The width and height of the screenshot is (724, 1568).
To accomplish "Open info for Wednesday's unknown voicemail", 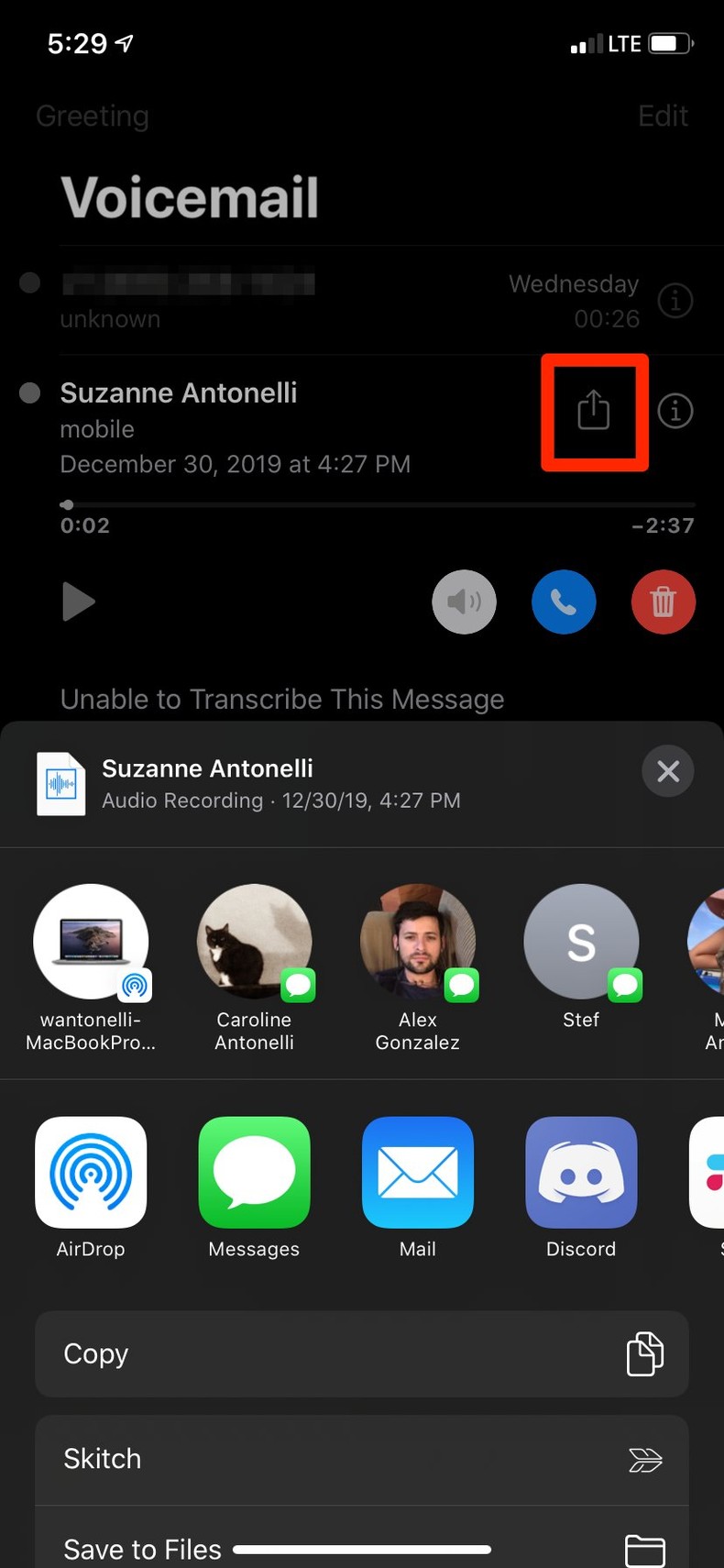I will coord(675,301).
